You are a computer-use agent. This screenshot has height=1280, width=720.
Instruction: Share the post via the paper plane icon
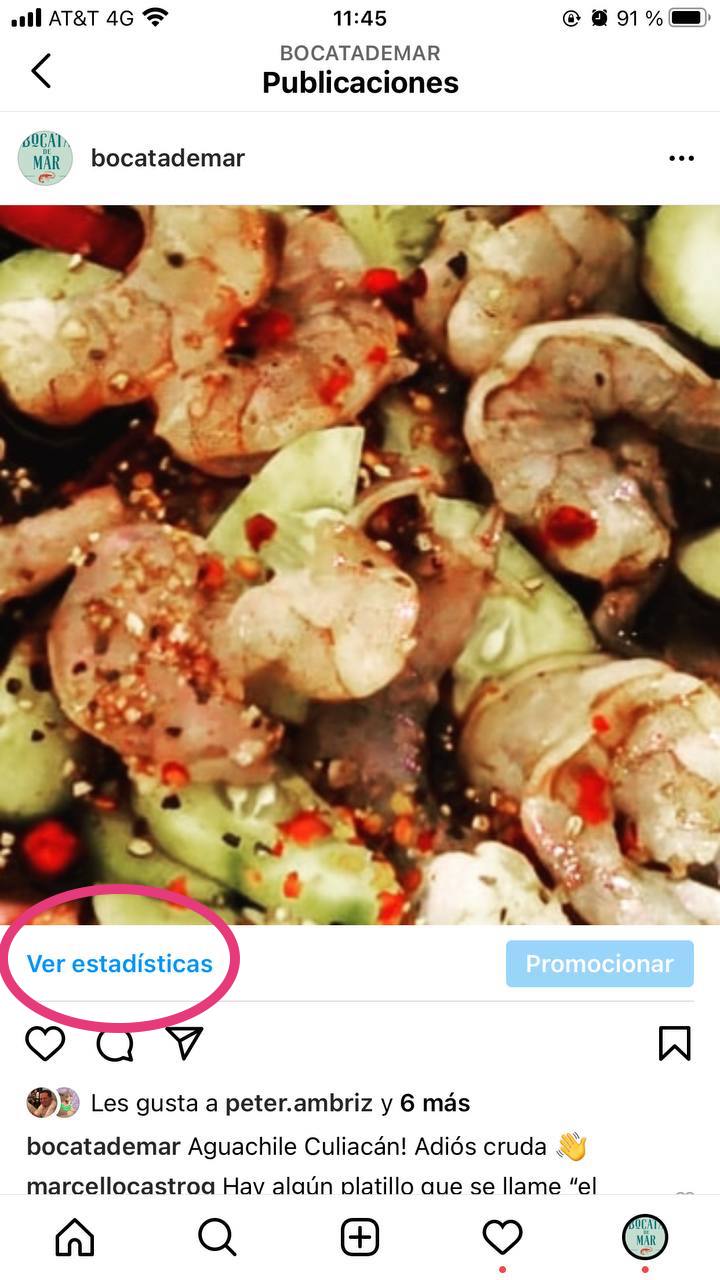click(185, 1042)
